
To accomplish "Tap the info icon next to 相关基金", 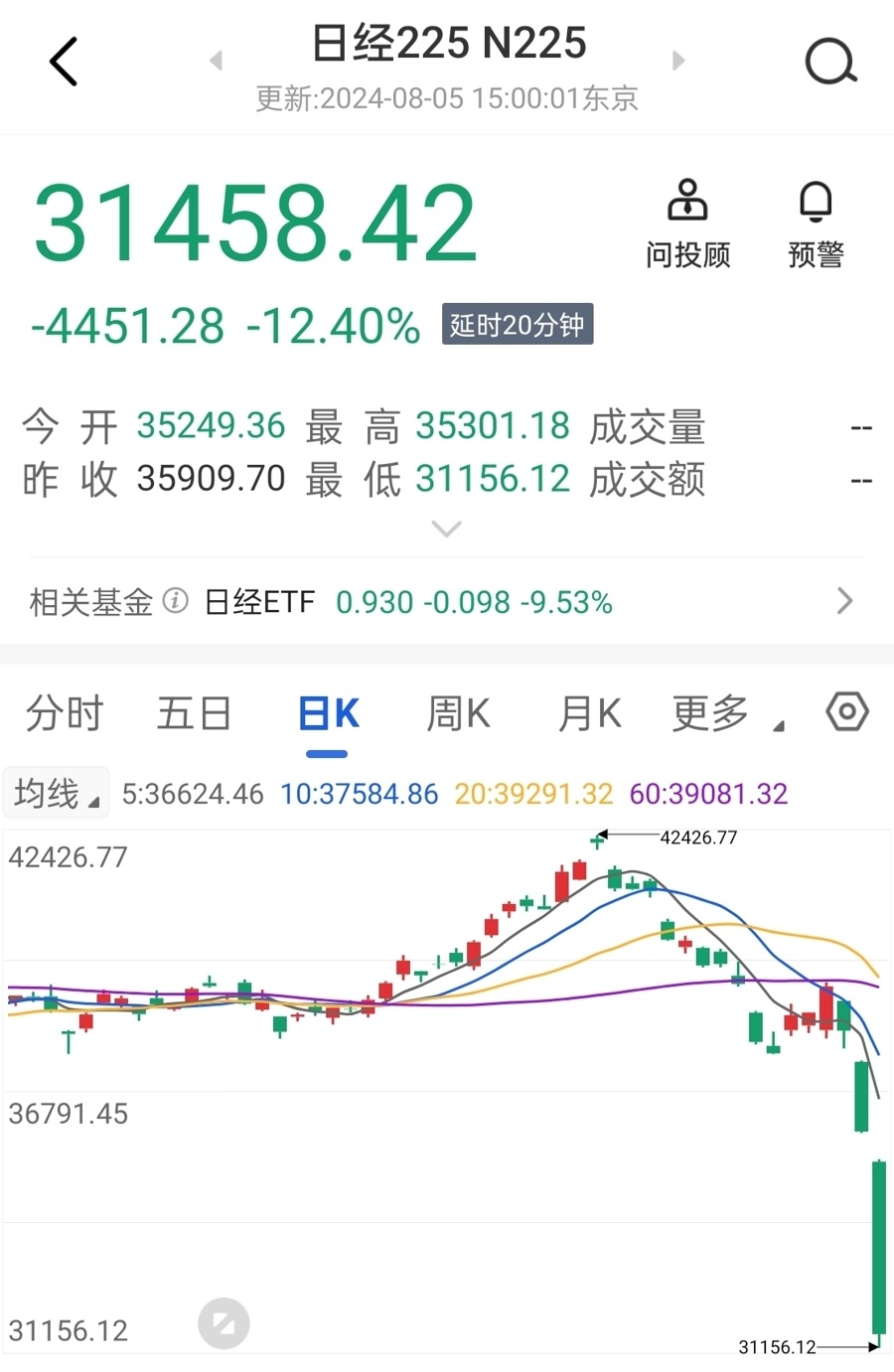I will pyautogui.click(x=175, y=602).
